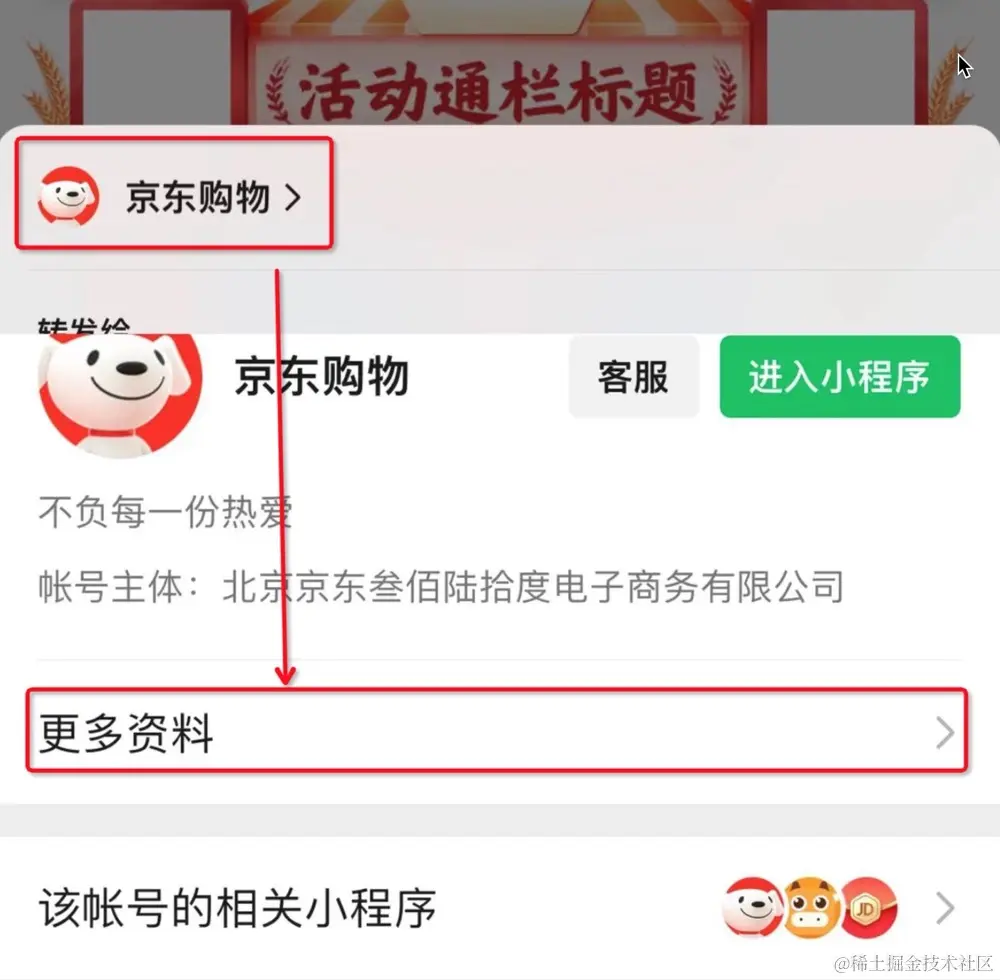Tap 进入小程序 to enter mini program
The width and height of the screenshot is (1000, 980).
(839, 377)
